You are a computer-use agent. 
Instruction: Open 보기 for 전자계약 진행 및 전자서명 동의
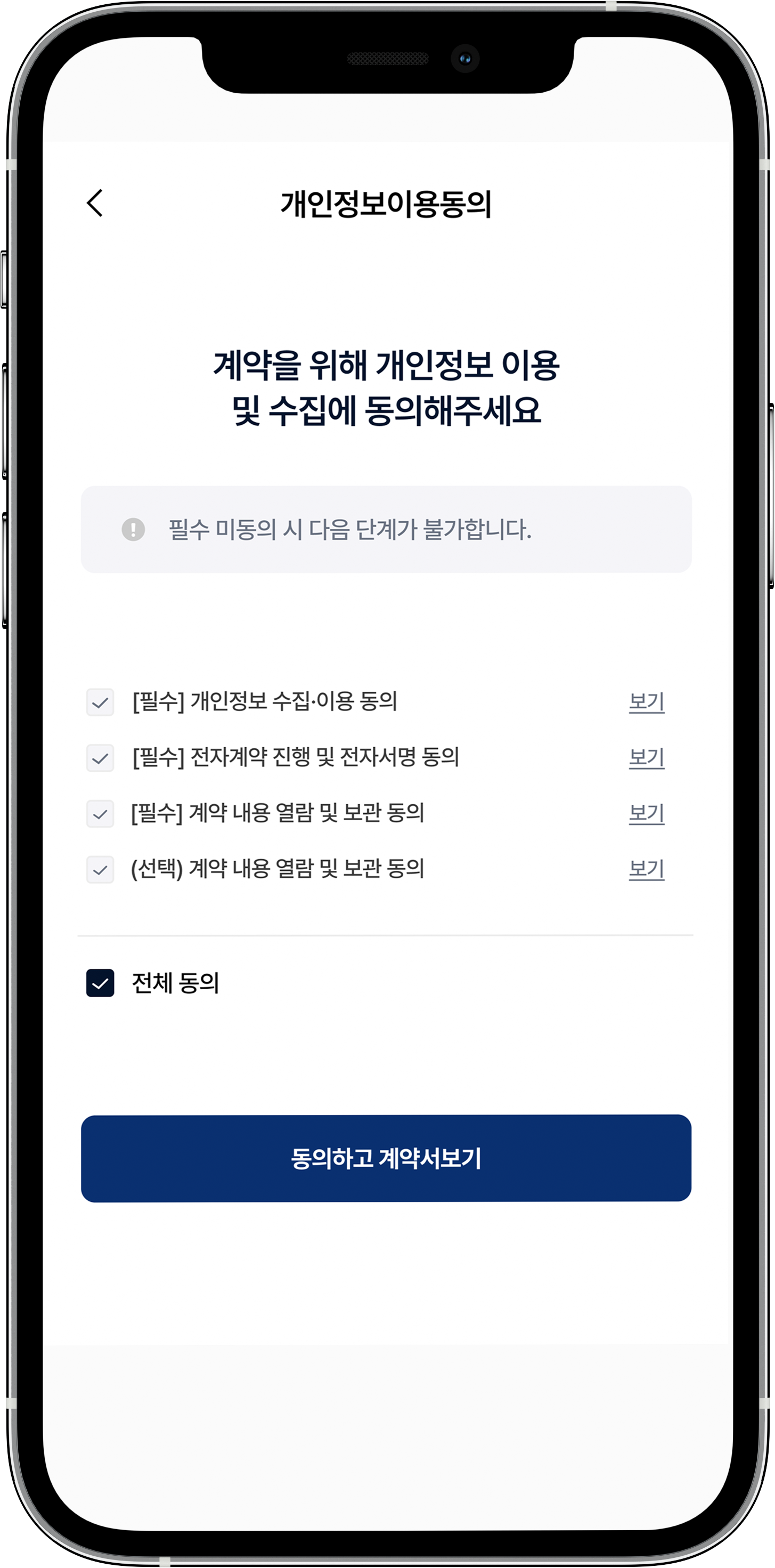point(646,758)
